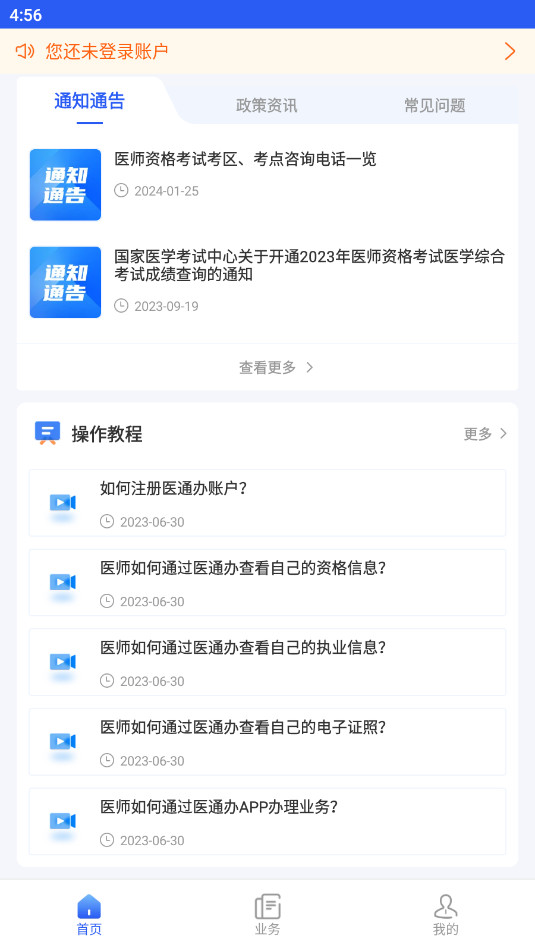
Task: Open the 您还未登录账户 login banner
Action: (x=268, y=52)
